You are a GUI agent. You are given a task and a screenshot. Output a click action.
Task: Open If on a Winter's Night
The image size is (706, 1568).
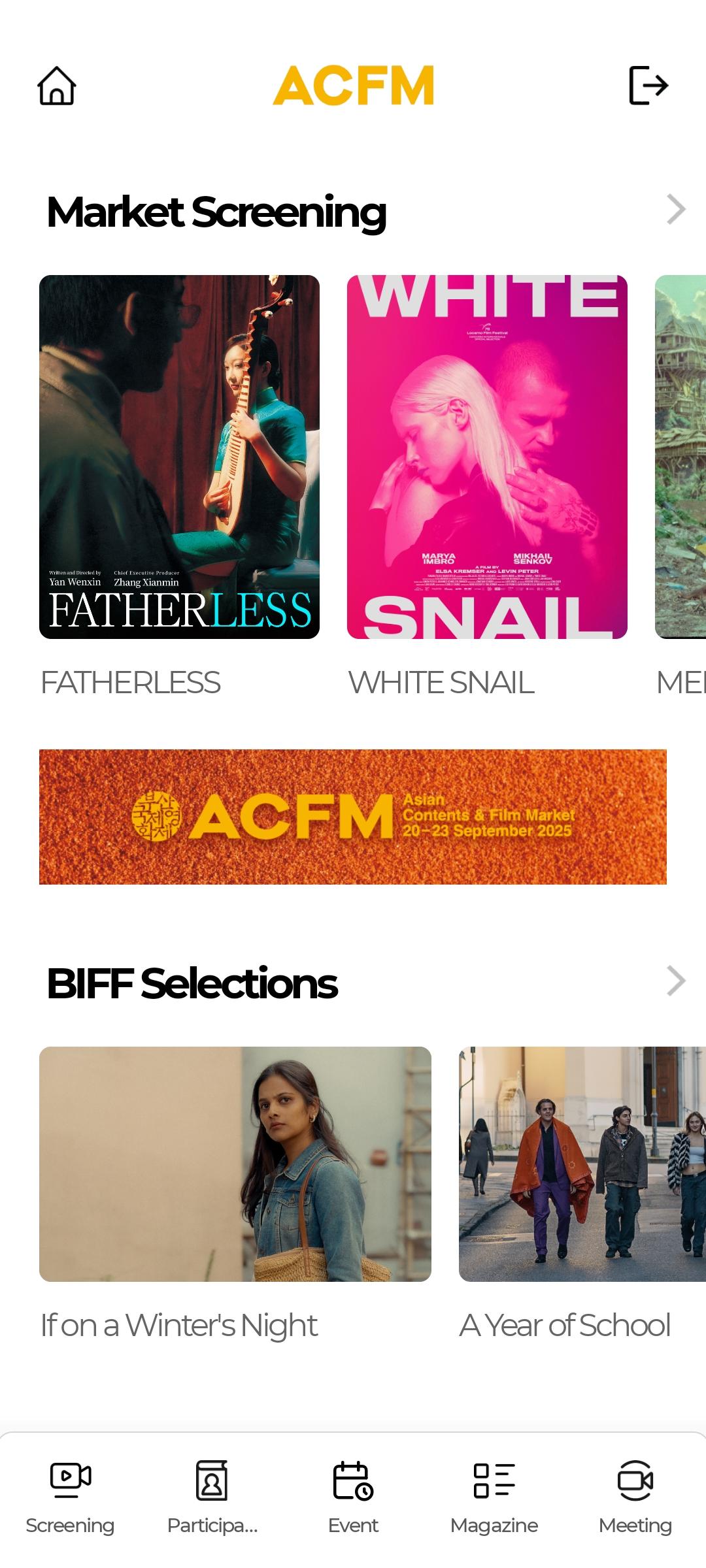(235, 1164)
